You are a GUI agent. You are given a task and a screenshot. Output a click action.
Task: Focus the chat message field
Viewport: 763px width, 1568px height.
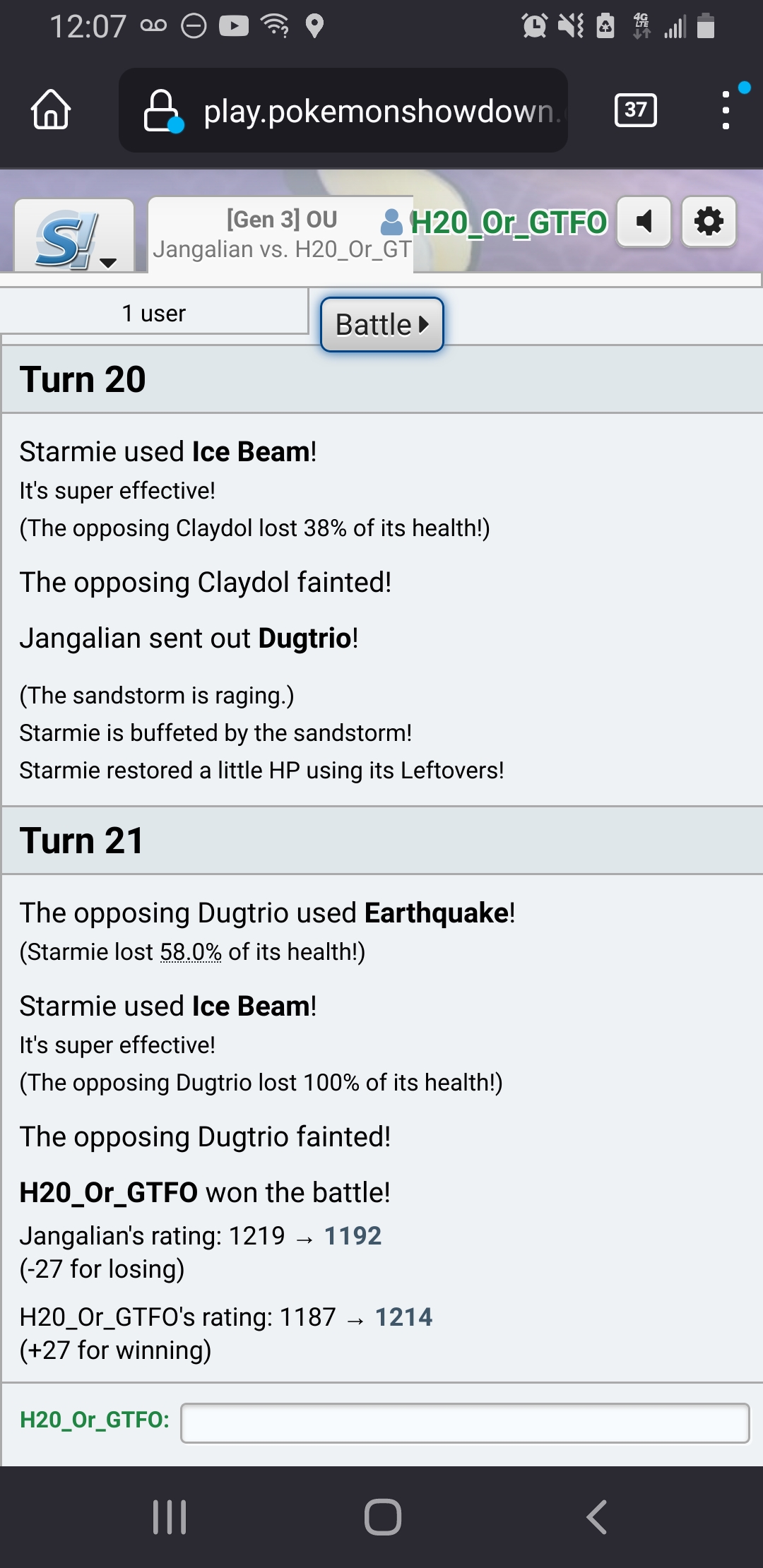point(465,1423)
